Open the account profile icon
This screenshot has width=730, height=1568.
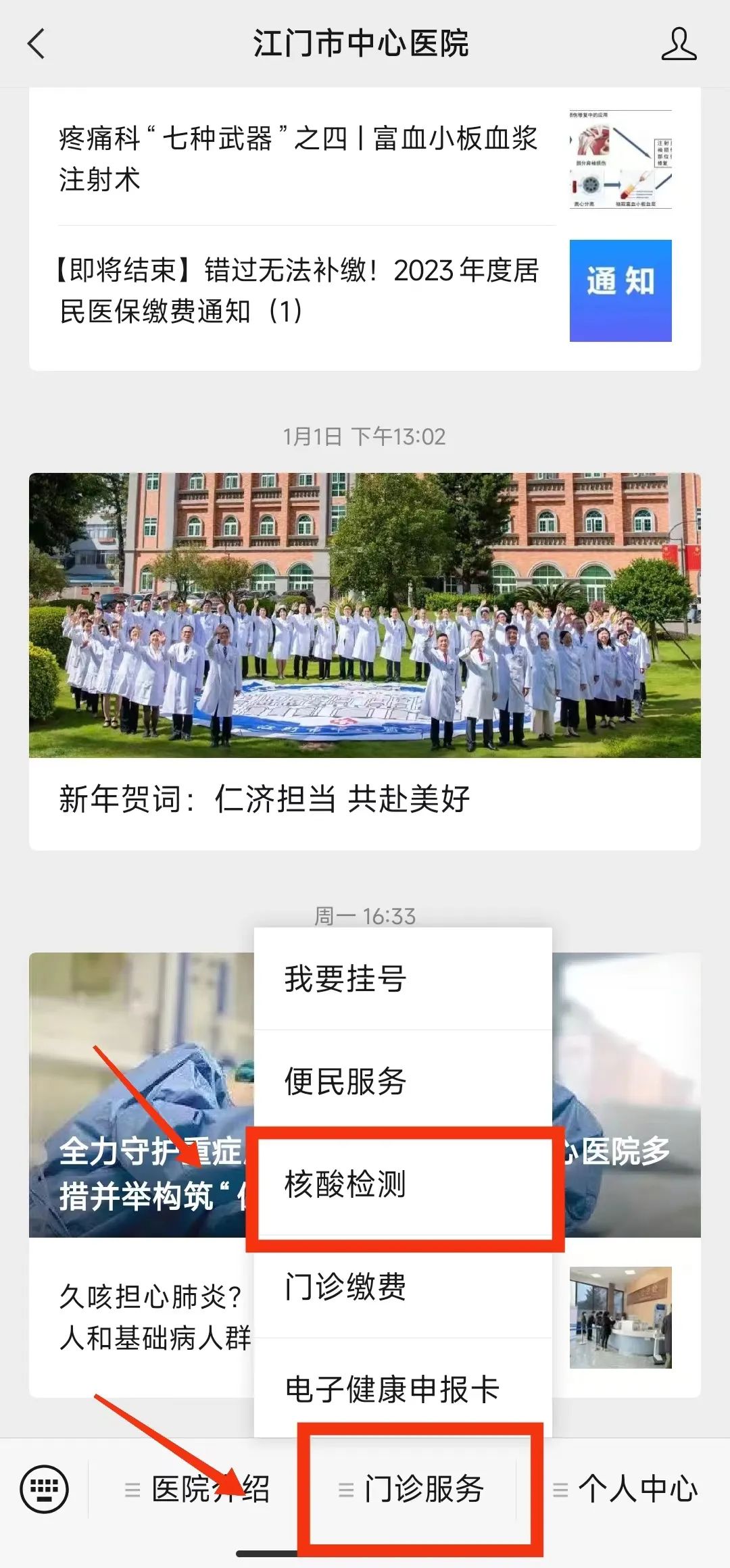[678, 44]
